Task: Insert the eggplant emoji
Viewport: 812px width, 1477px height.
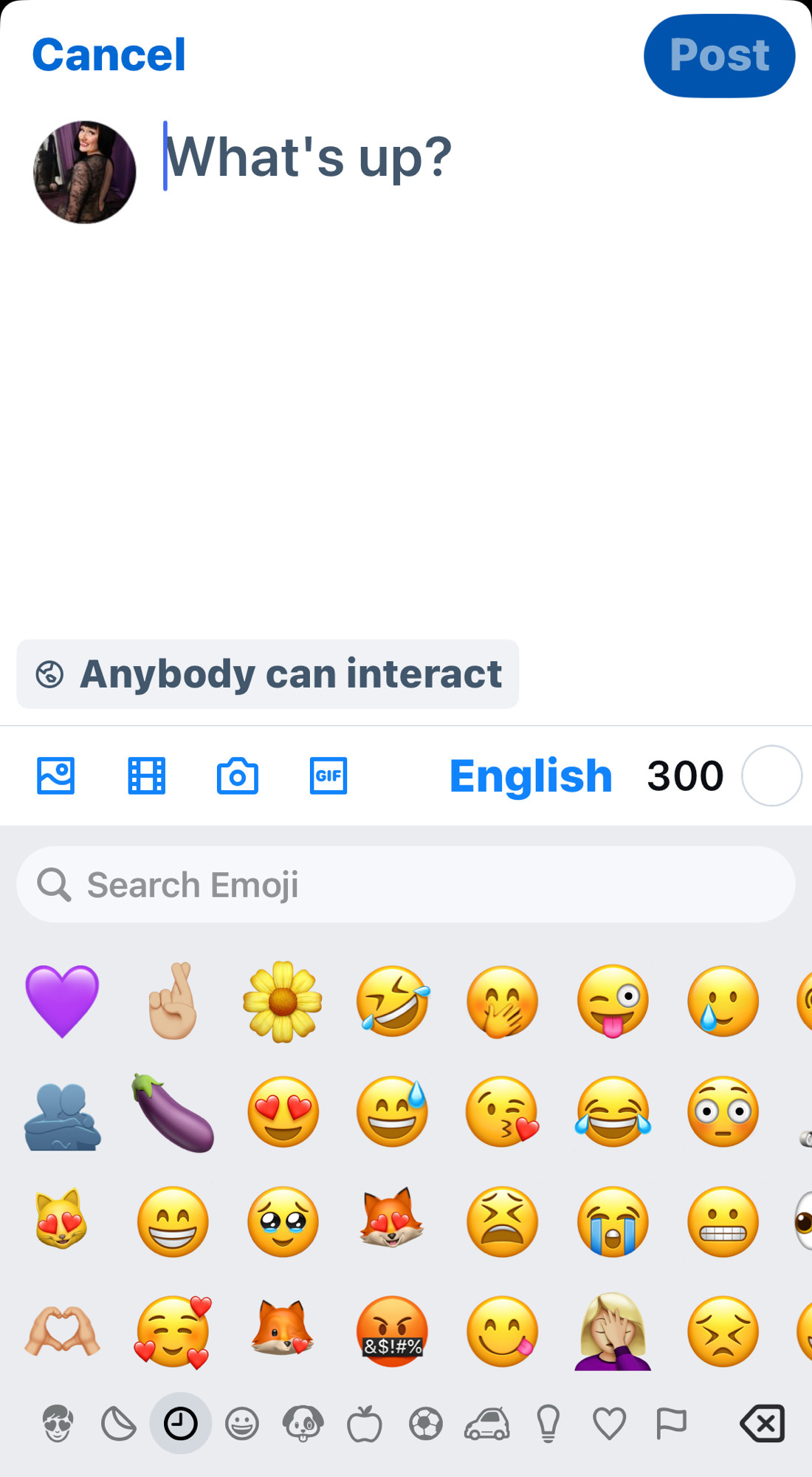Action: [x=173, y=1112]
